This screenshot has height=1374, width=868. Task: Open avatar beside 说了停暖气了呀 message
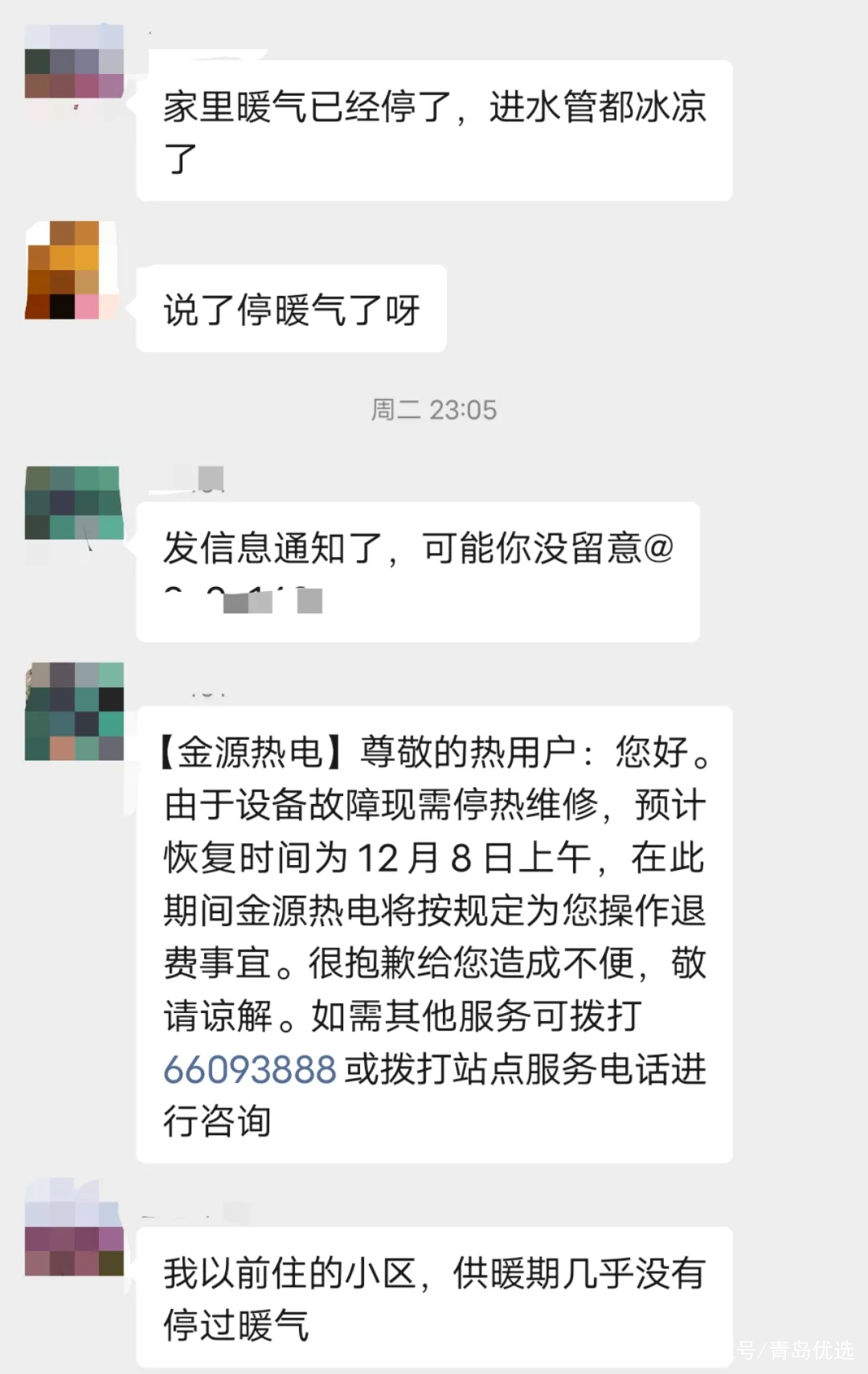(x=74, y=271)
